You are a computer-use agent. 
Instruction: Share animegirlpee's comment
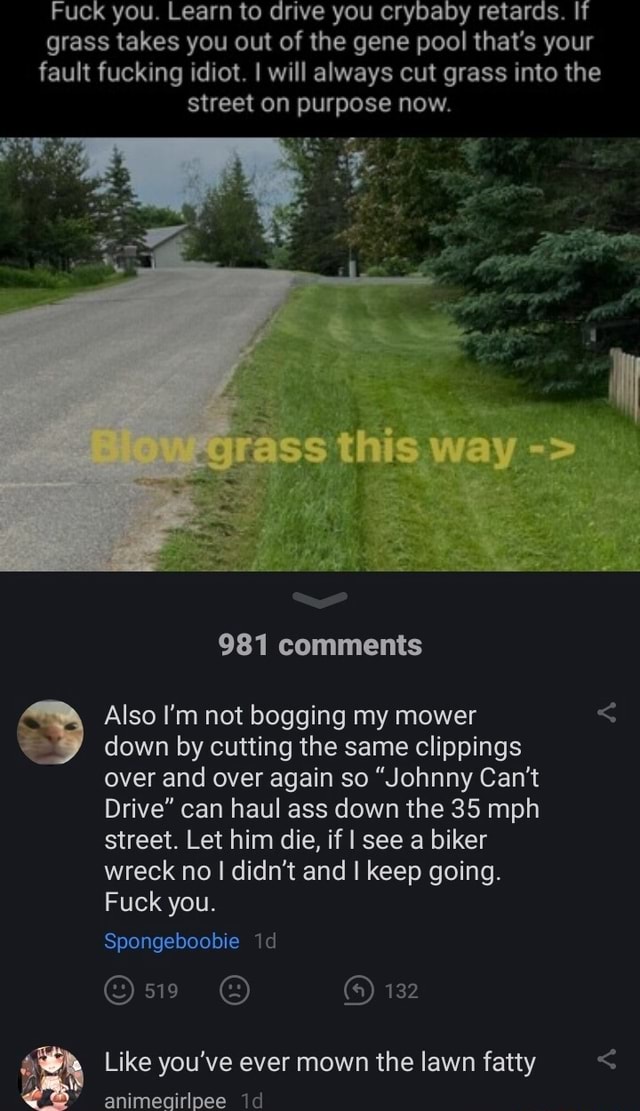(x=607, y=1059)
